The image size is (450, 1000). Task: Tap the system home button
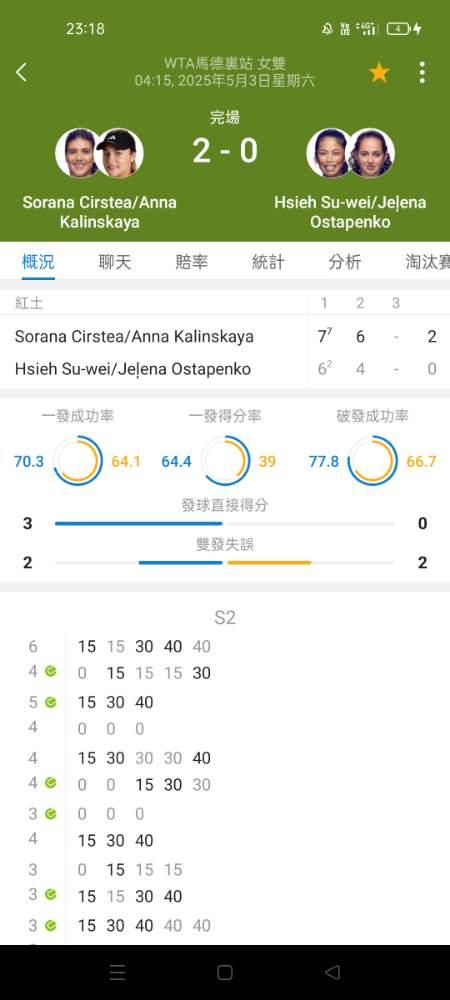tap(224, 972)
